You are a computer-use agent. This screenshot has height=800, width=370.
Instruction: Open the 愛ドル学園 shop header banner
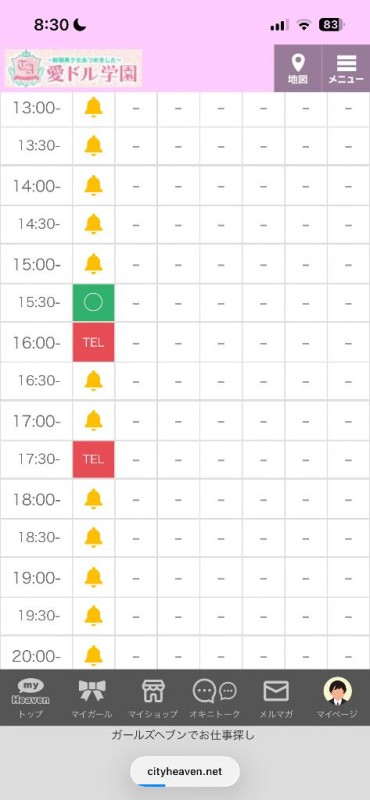click(73, 68)
